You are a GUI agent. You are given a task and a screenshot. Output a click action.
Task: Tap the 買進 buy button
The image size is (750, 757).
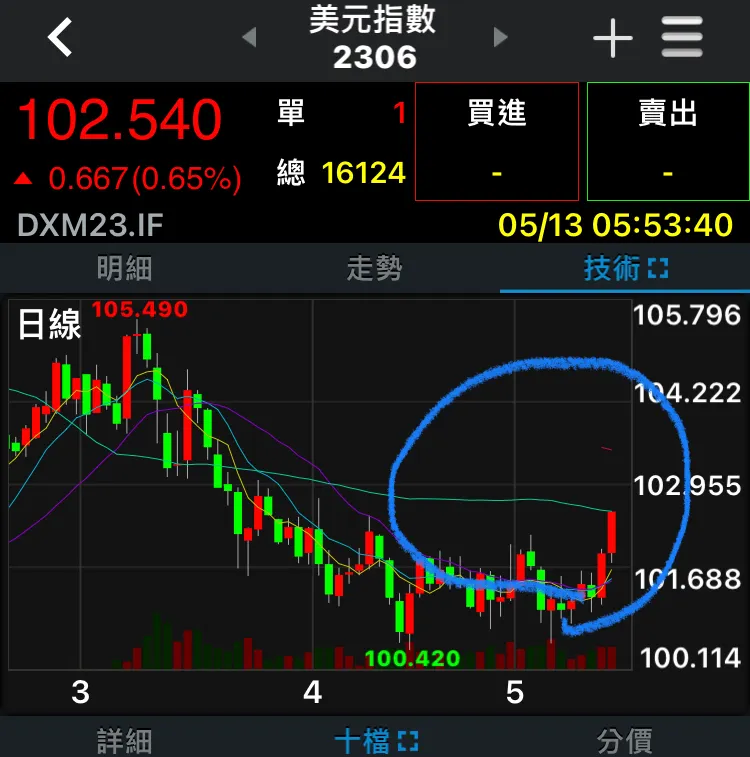point(496,141)
